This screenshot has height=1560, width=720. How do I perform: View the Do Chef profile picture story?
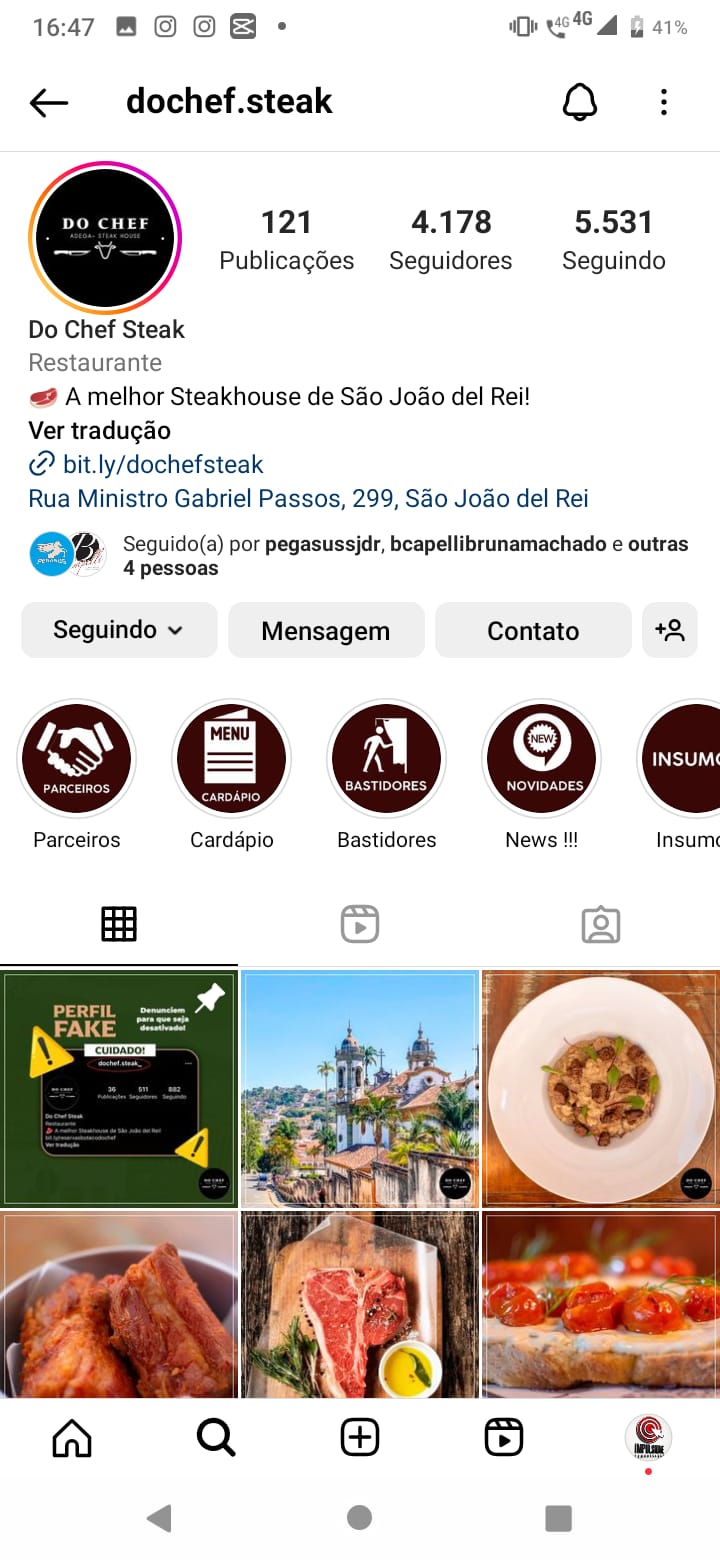click(105, 238)
